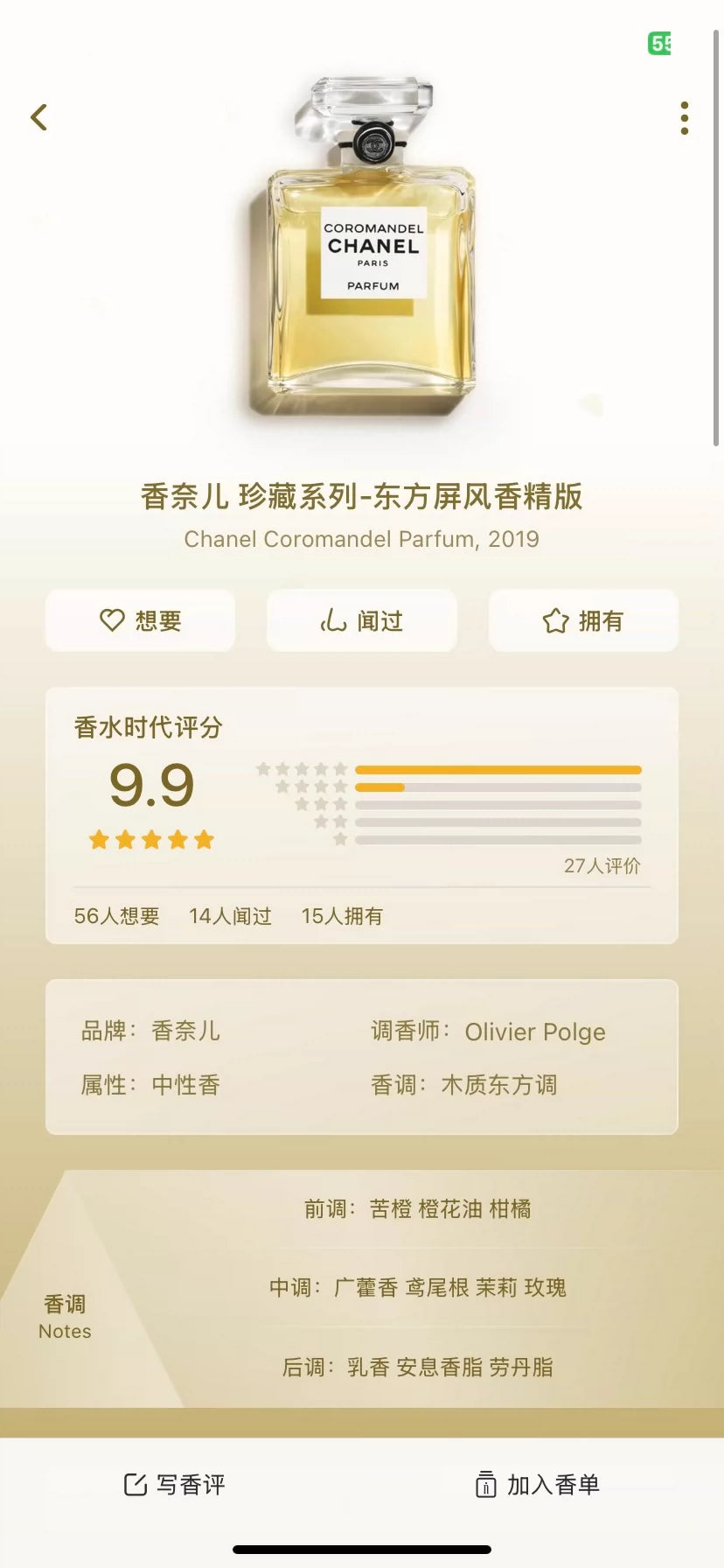This screenshot has width=724, height=1568.
Task: Open the three-dot overflow menu
Action: pos(684,118)
